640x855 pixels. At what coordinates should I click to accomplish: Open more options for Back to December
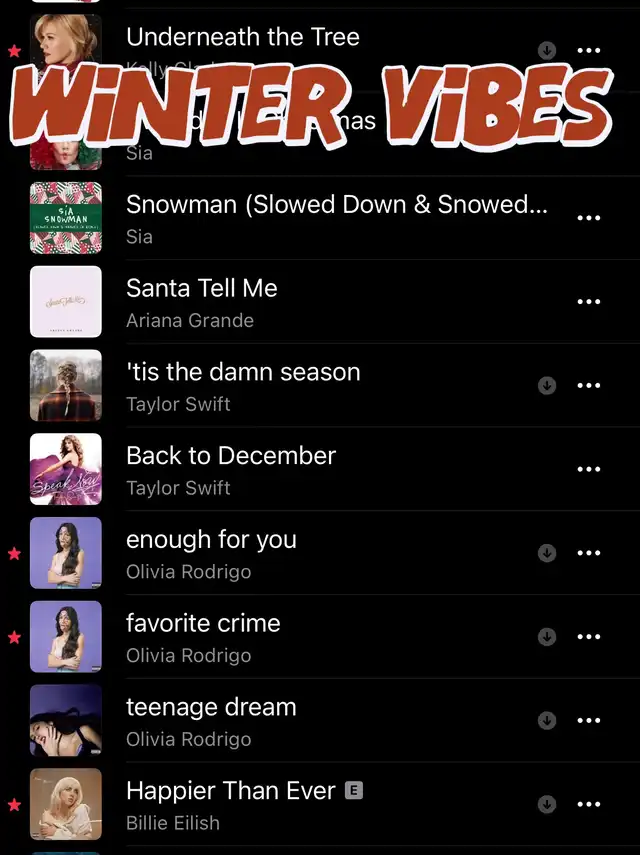pos(589,469)
